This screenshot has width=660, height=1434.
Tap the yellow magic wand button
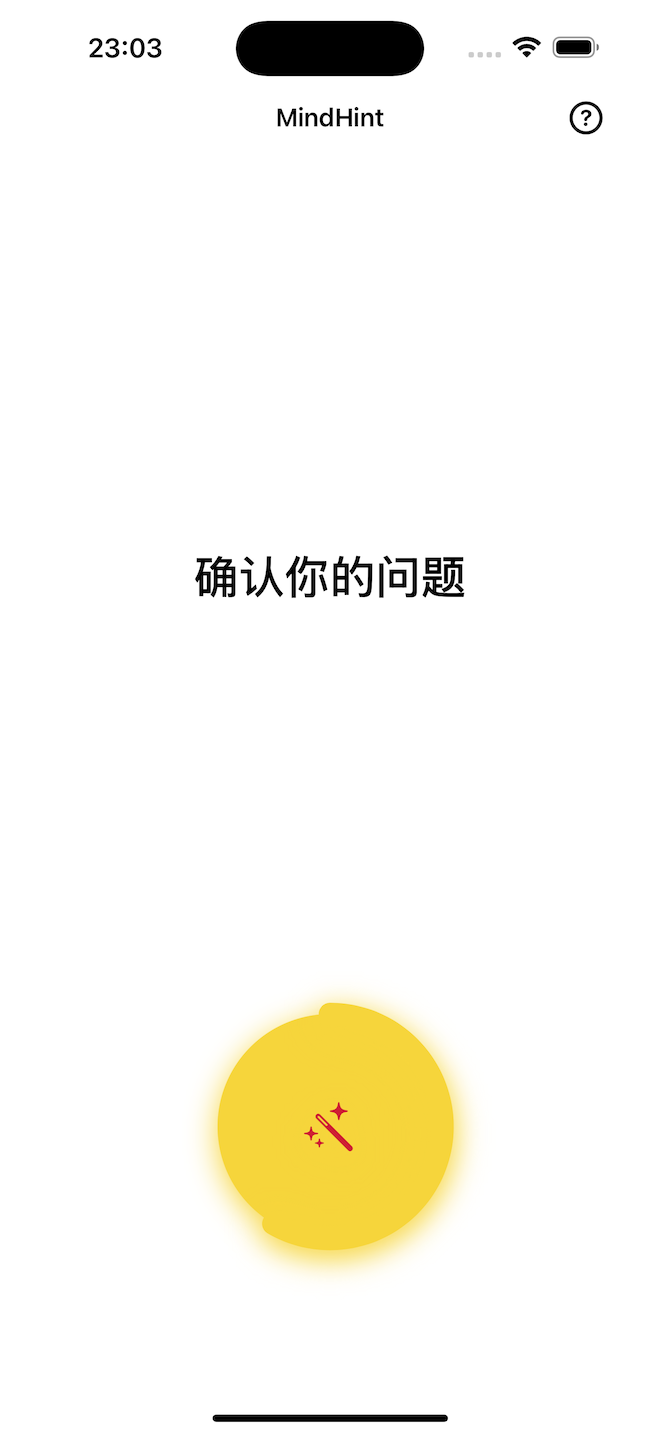[335, 1129]
